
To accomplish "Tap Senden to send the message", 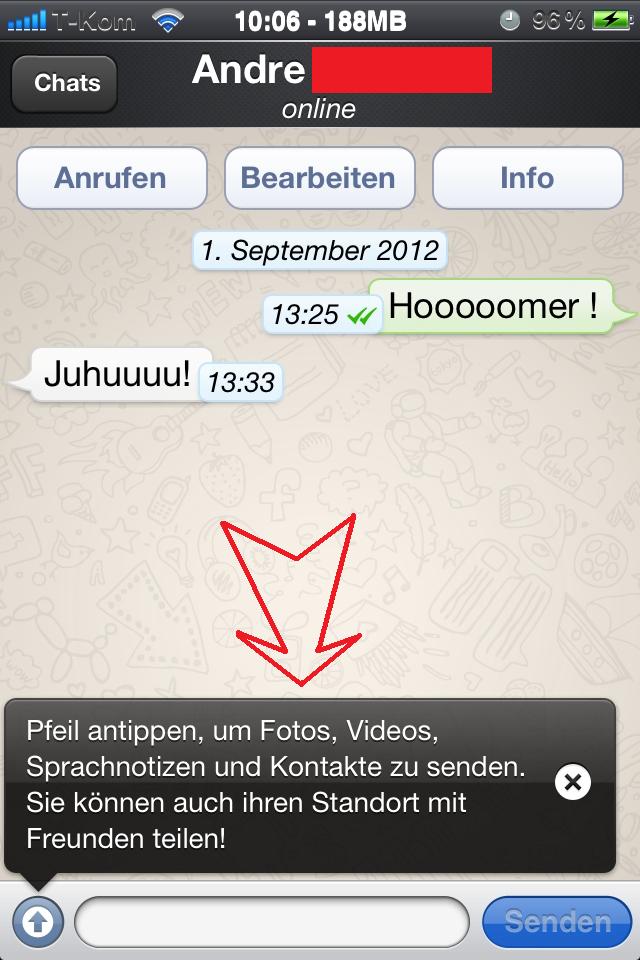I will tap(557, 921).
